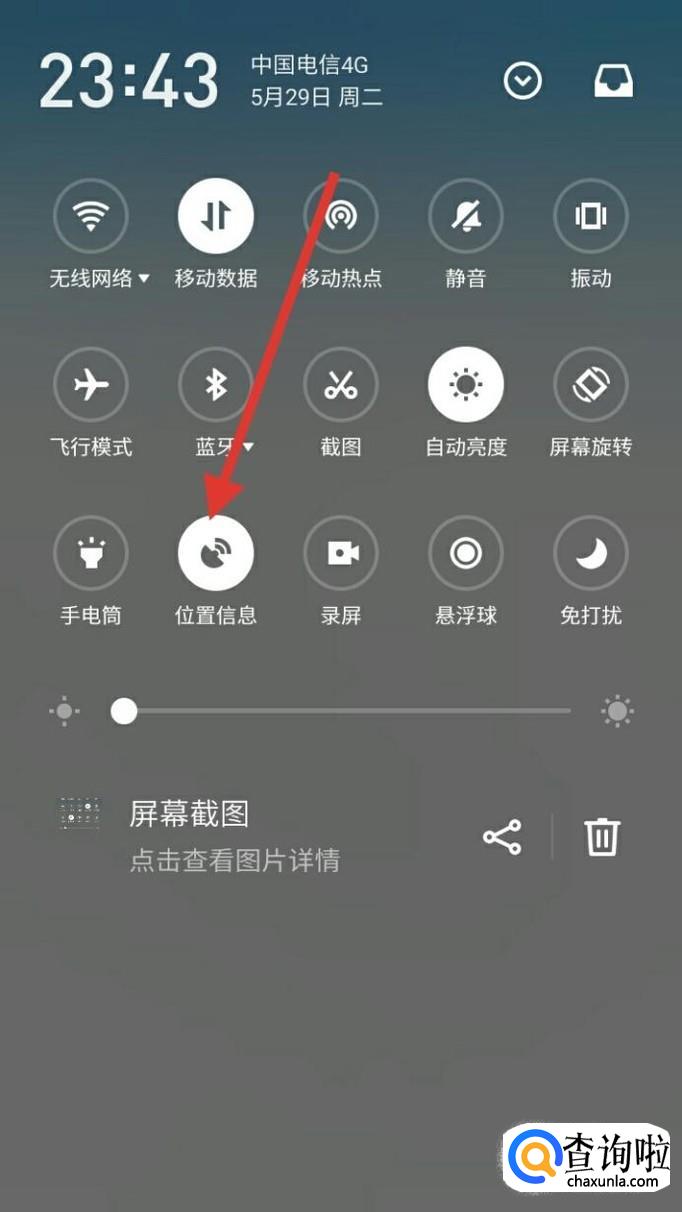Start 录屏 screen recording
The image size is (682, 1212).
click(341, 553)
